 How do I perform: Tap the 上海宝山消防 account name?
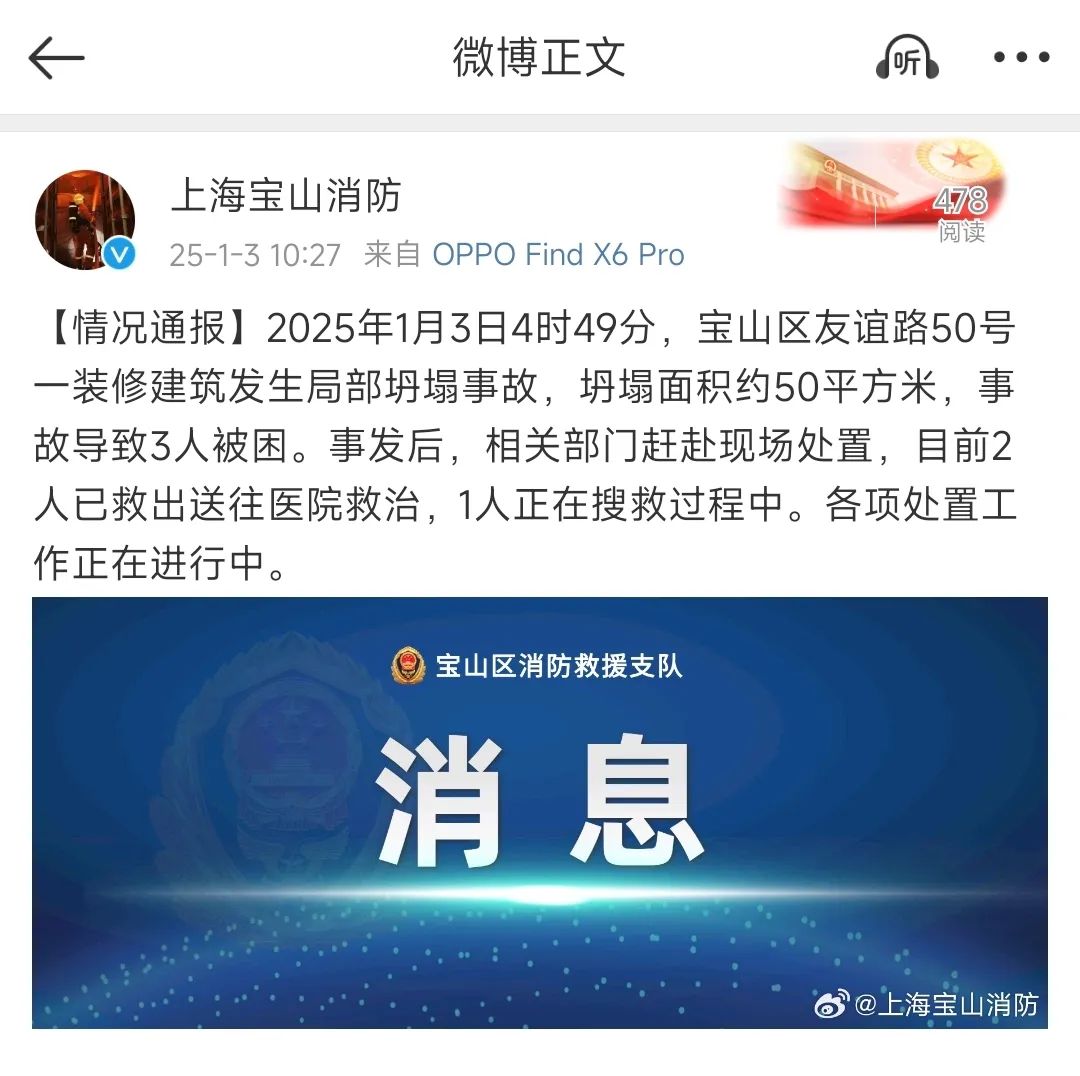point(286,195)
